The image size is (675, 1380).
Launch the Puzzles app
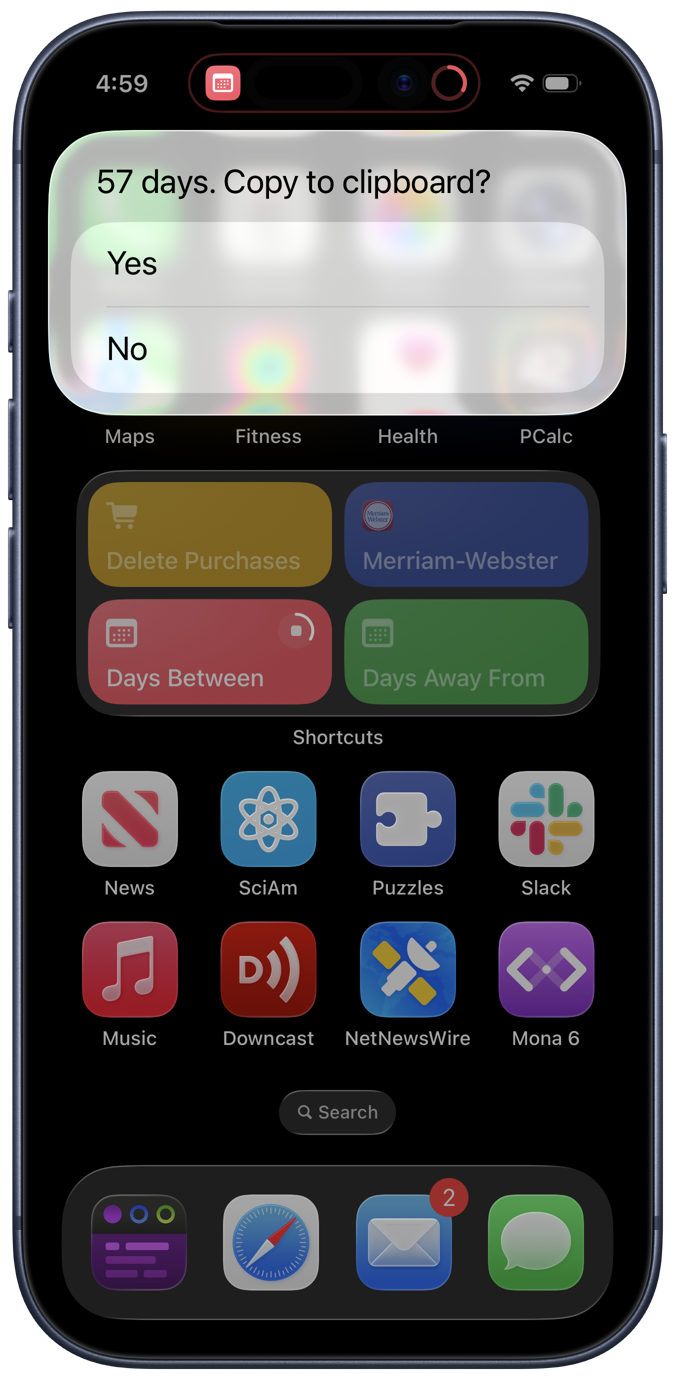point(407,819)
